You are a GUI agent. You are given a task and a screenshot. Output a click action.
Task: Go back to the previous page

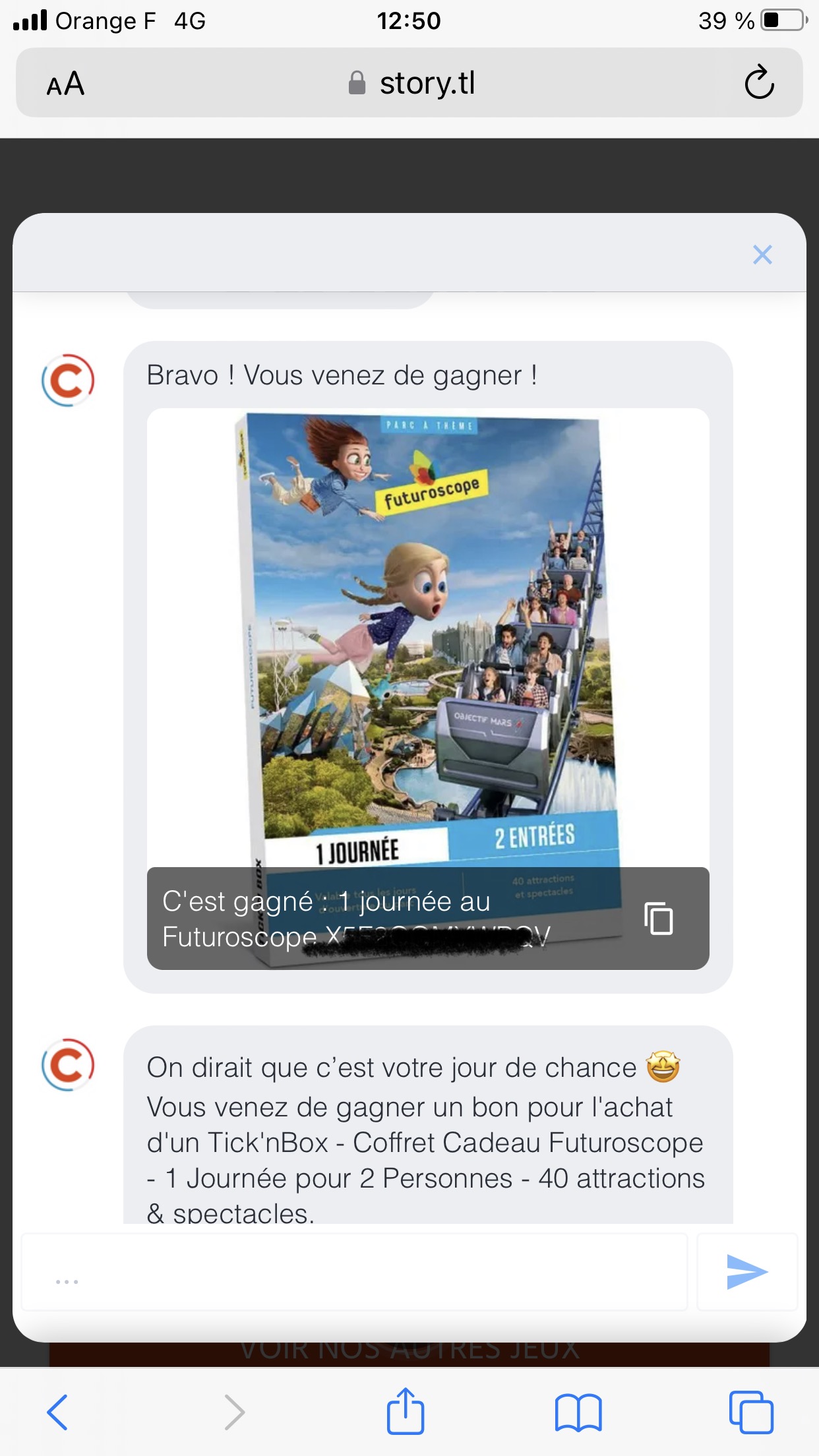57,1412
